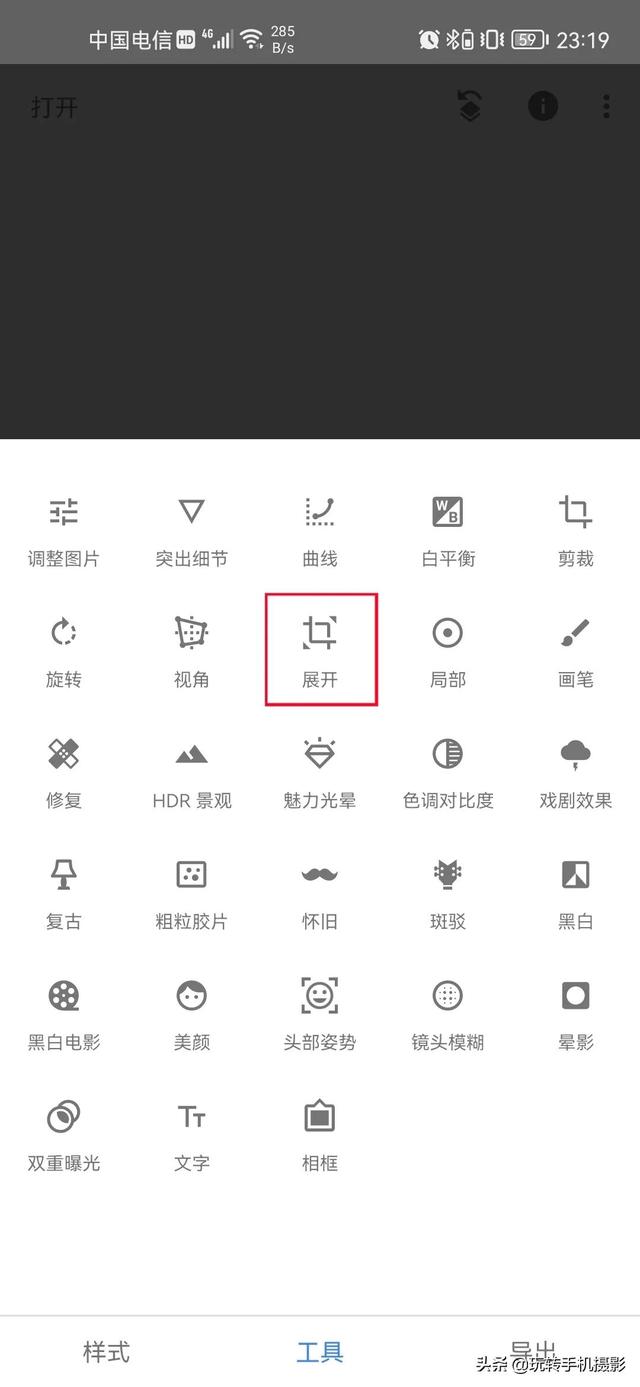Add text with the 文字 tool

tap(192, 1138)
